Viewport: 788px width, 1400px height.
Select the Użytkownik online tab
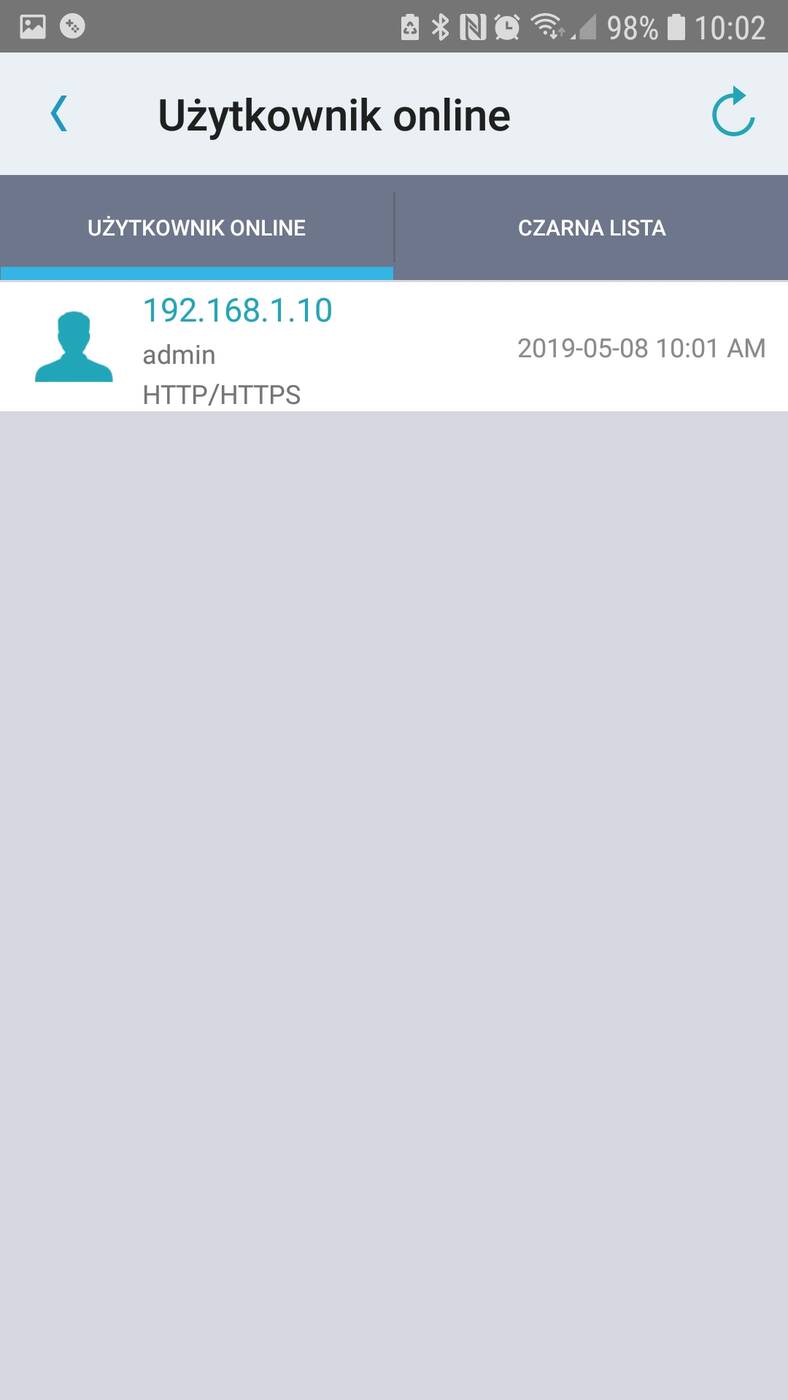click(x=197, y=228)
